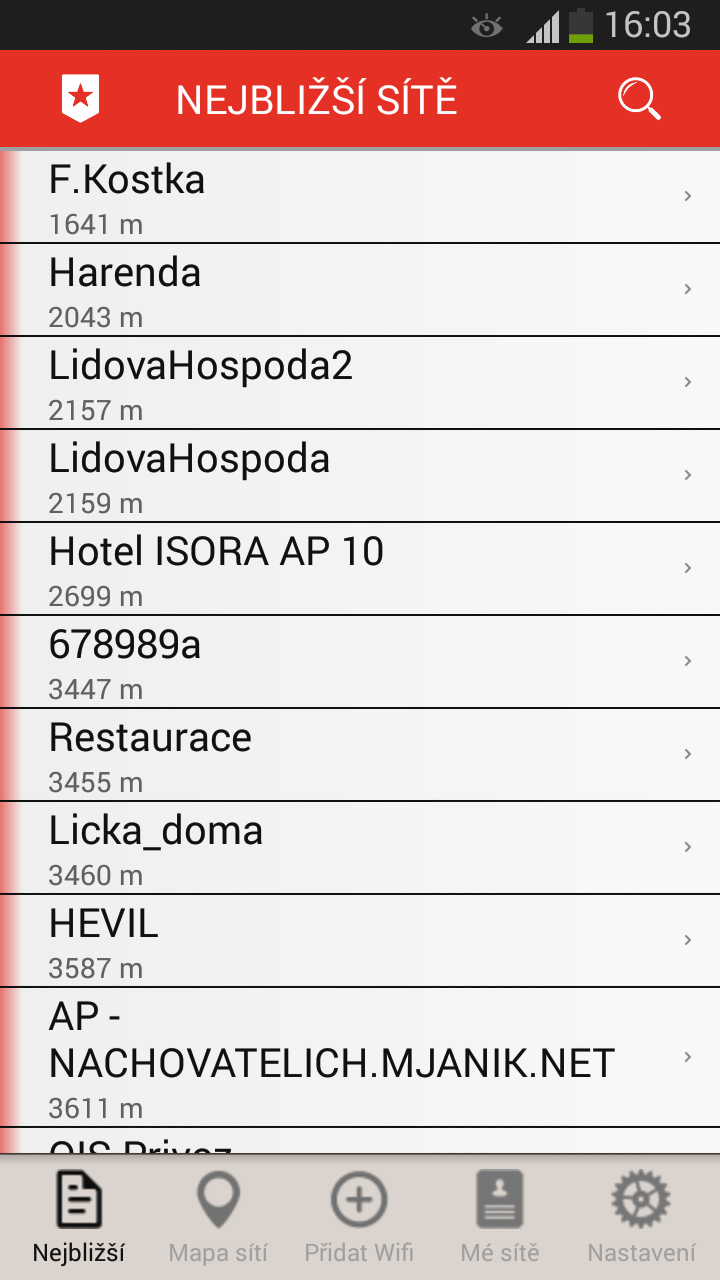
Task: Select the LidovaHospoda2 network
Action: (360, 383)
